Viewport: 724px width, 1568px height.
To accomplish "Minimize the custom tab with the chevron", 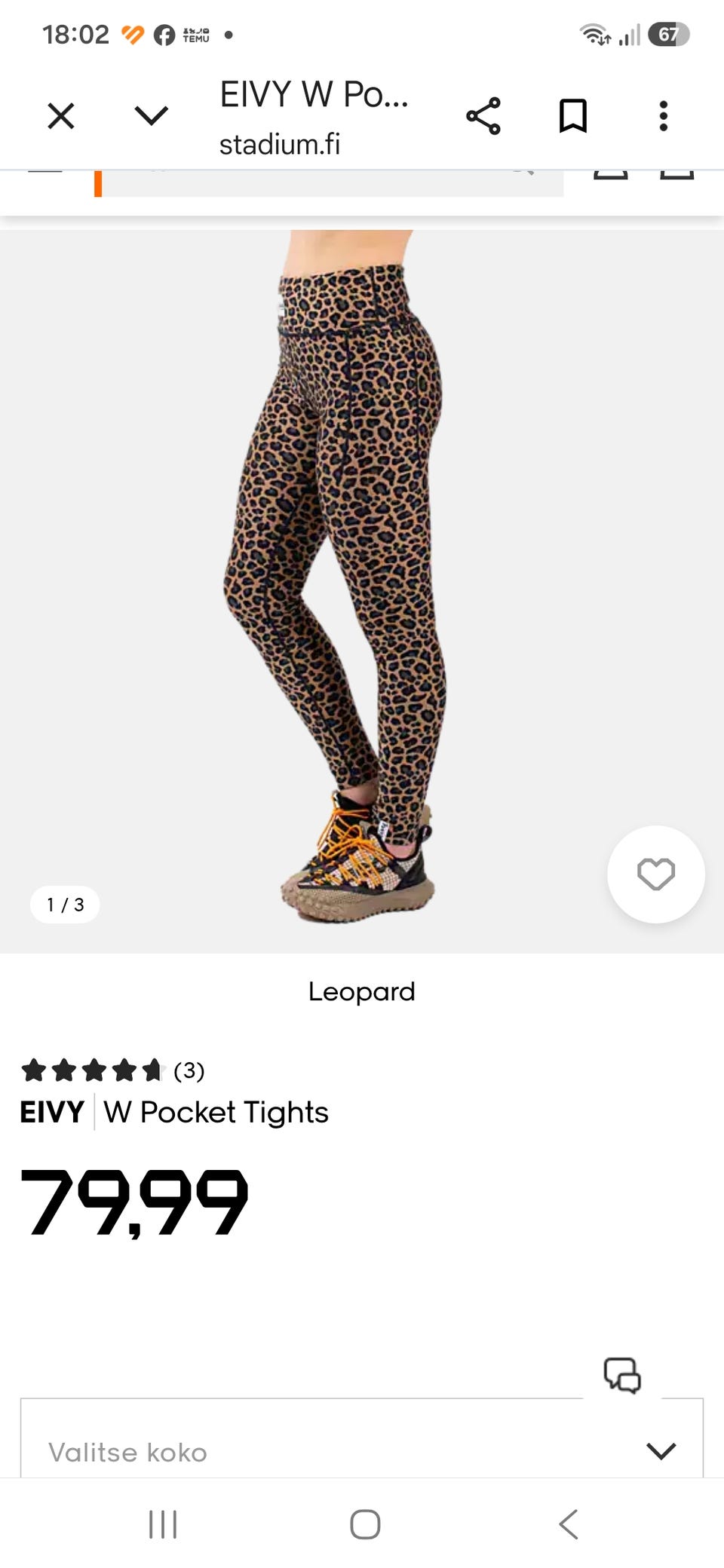I will click(151, 115).
